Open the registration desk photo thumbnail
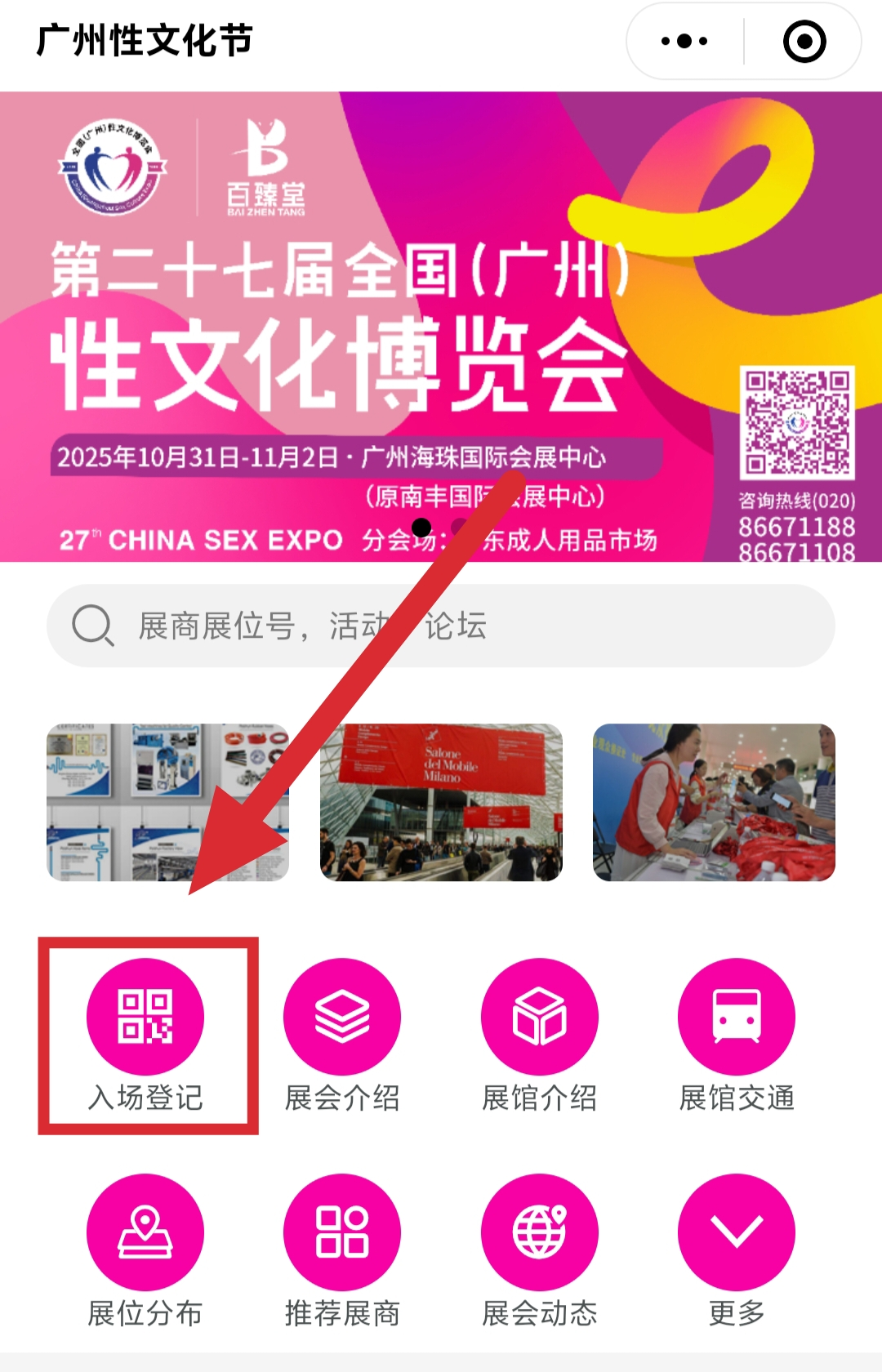The height and width of the screenshot is (1372, 882). click(714, 802)
